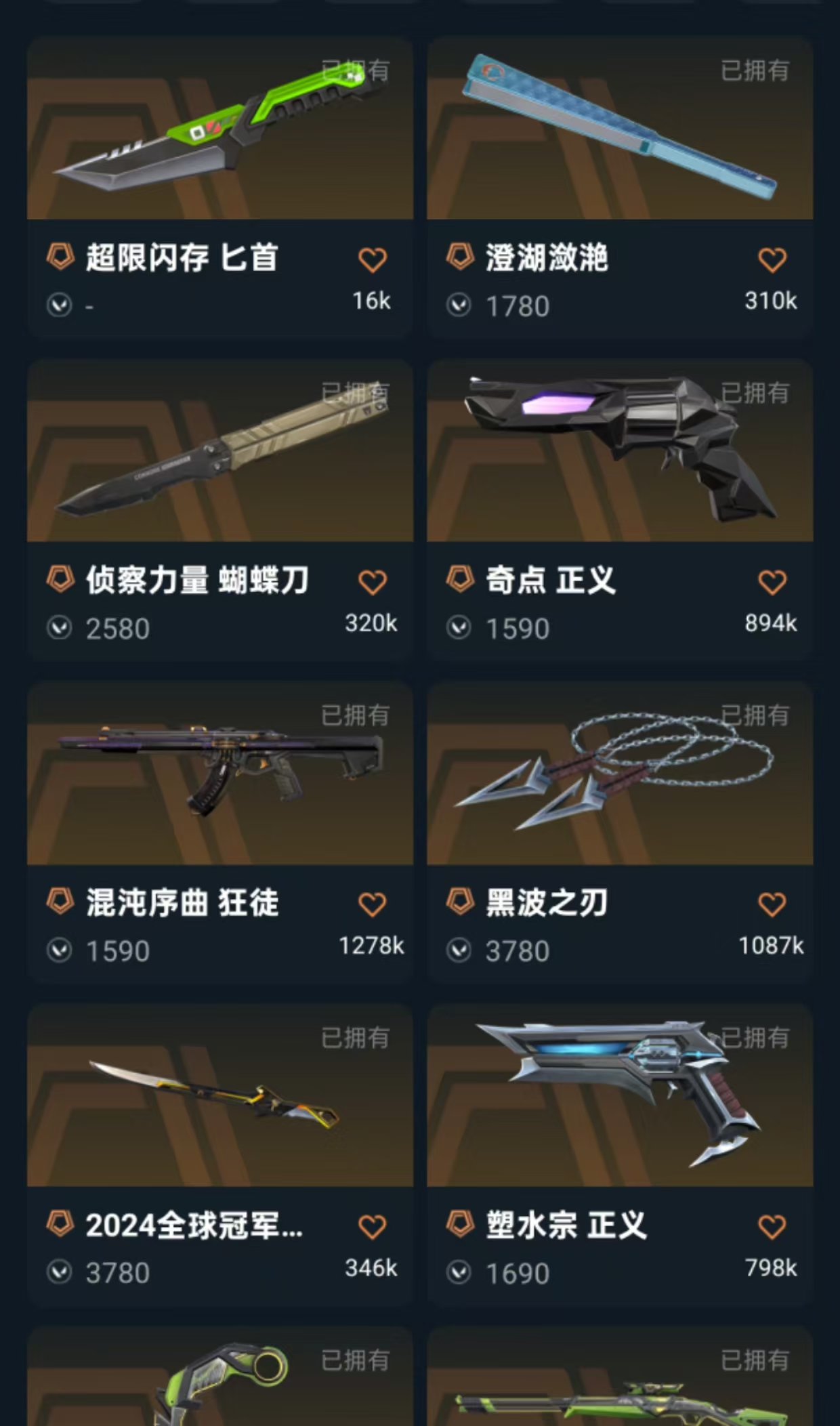This screenshot has width=840, height=1426.
Task: View the 黑波之刃 skin card
Action: pos(619,774)
